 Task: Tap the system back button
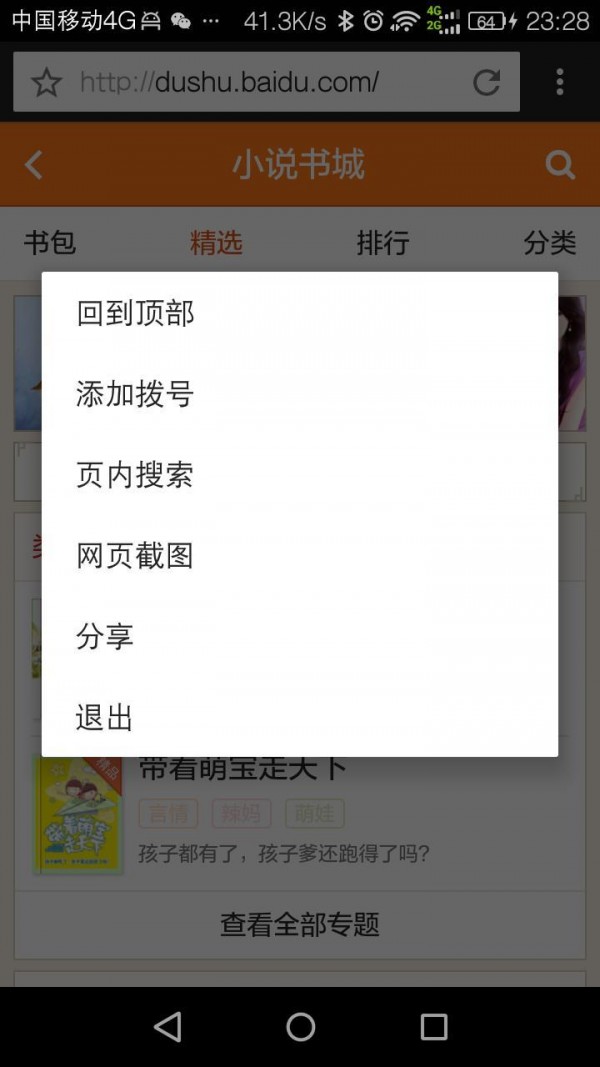pyautogui.click(x=168, y=1026)
